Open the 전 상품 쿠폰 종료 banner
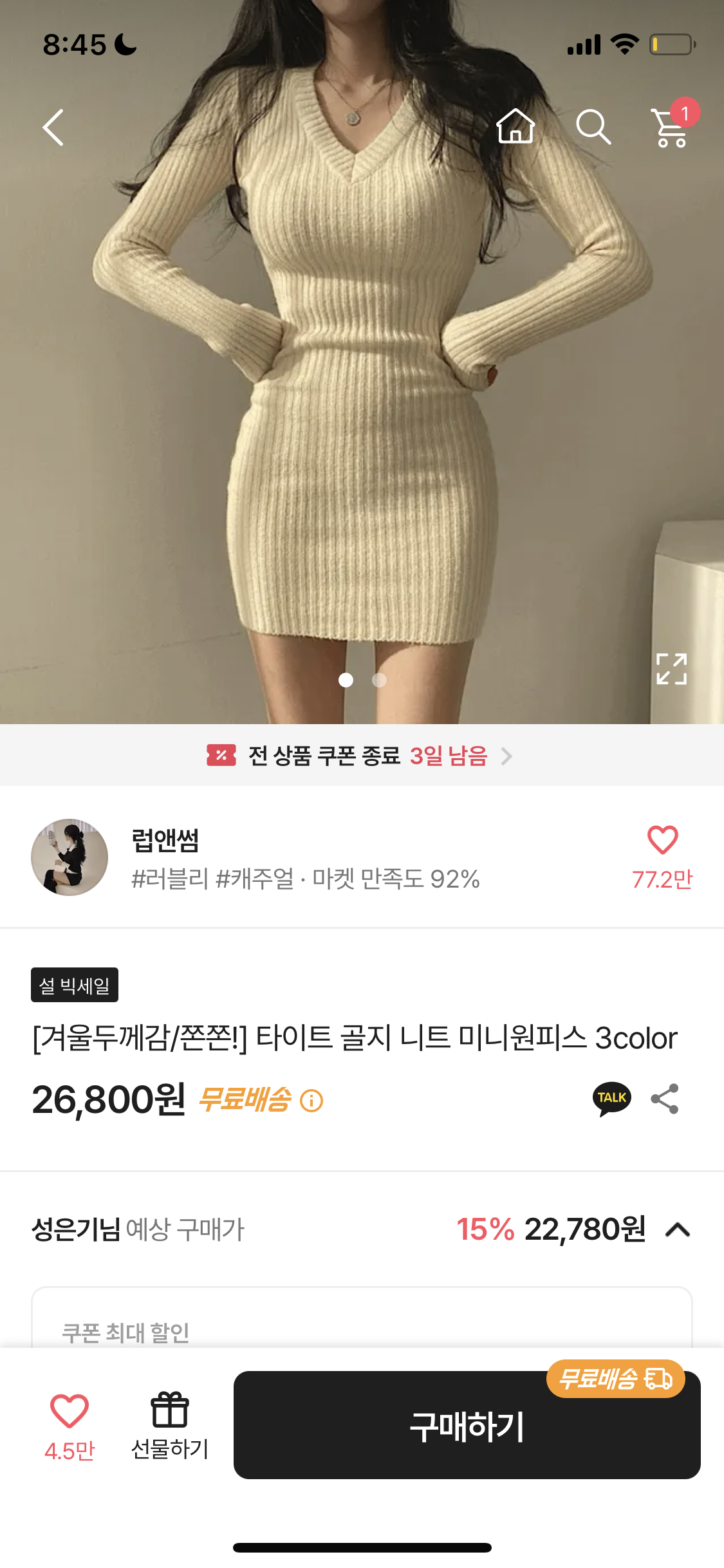Viewport: 724px width, 1568px height. pyautogui.click(x=360, y=756)
